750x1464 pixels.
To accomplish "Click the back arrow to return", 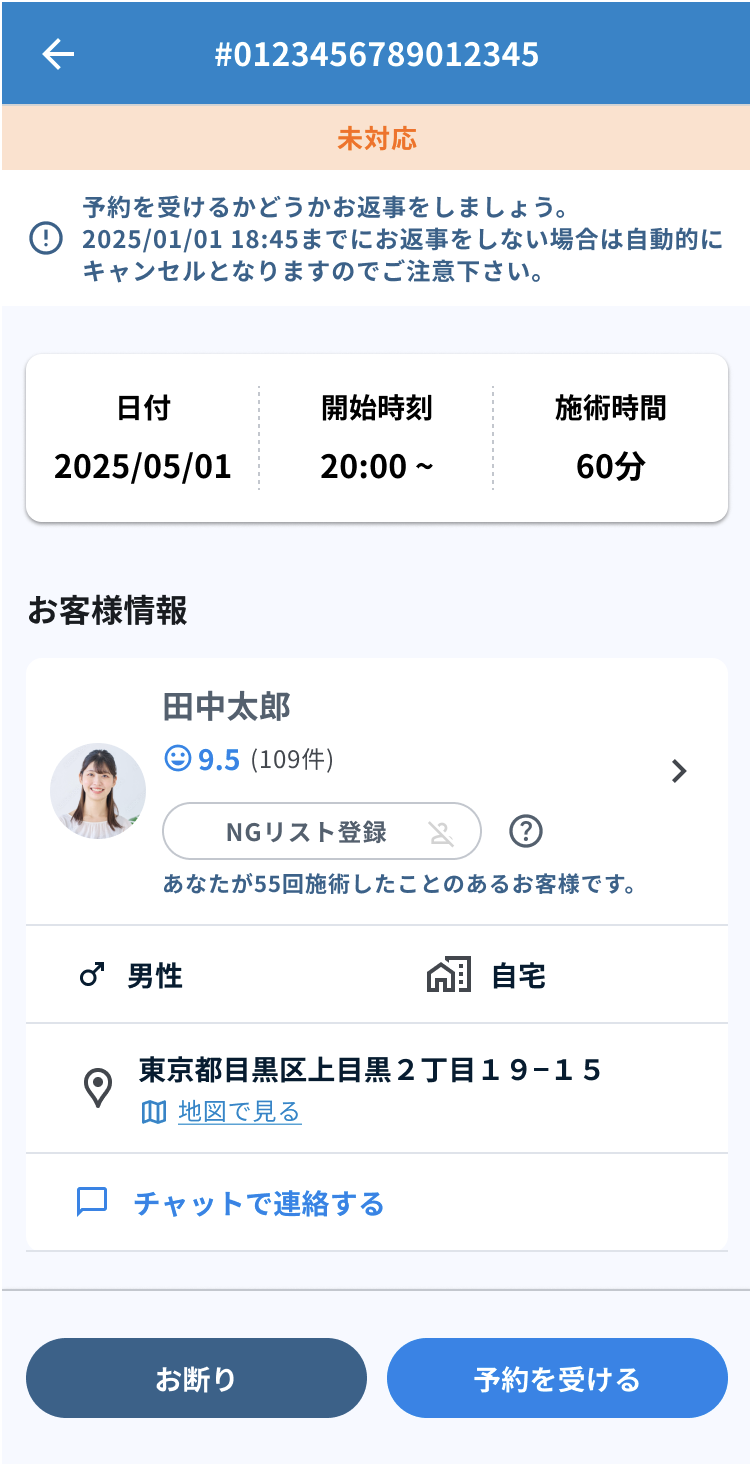I will point(59,54).
